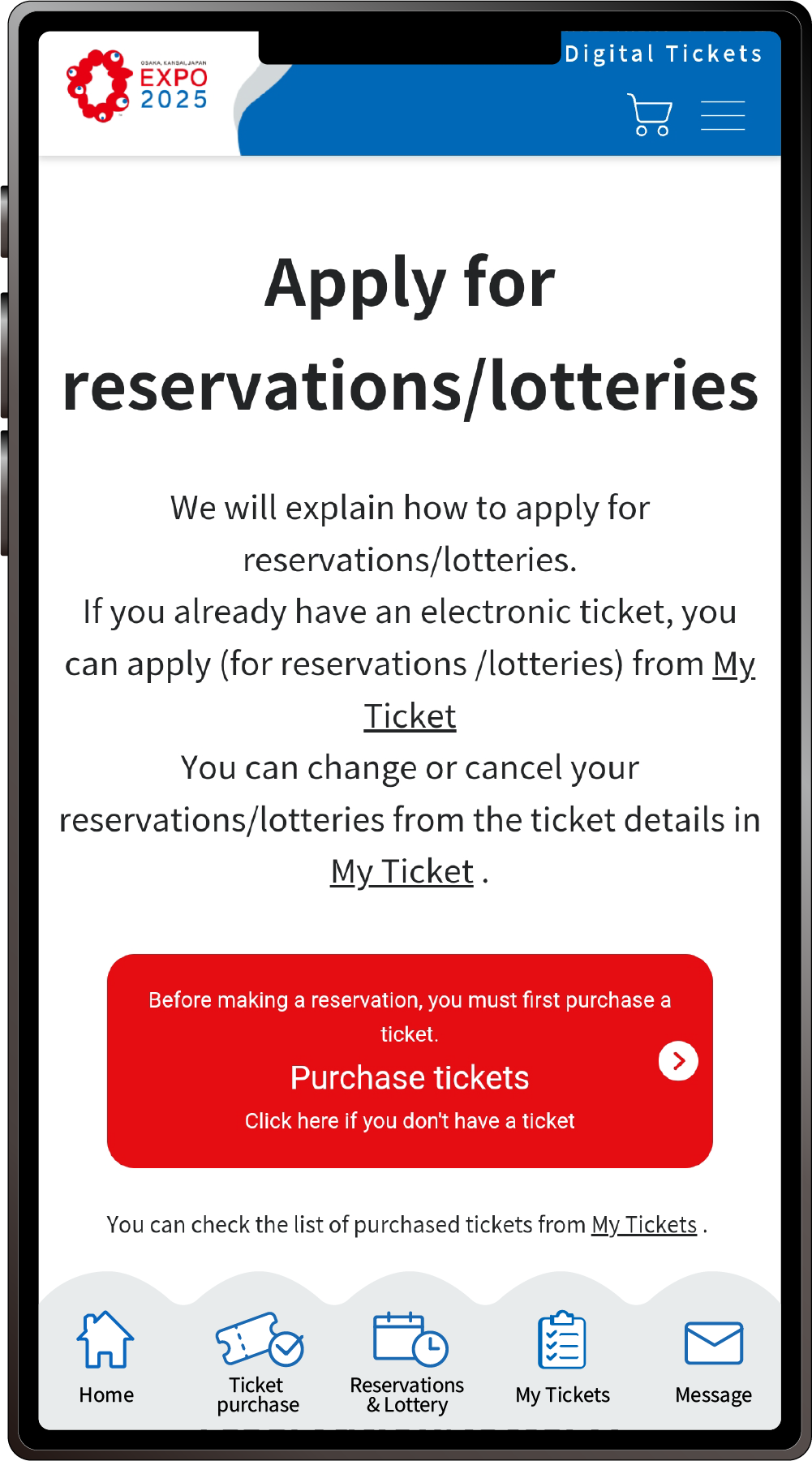The height and width of the screenshot is (1461, 812).
Task: Tap the red Purchase tickets button
Action: coord(410,1060)
